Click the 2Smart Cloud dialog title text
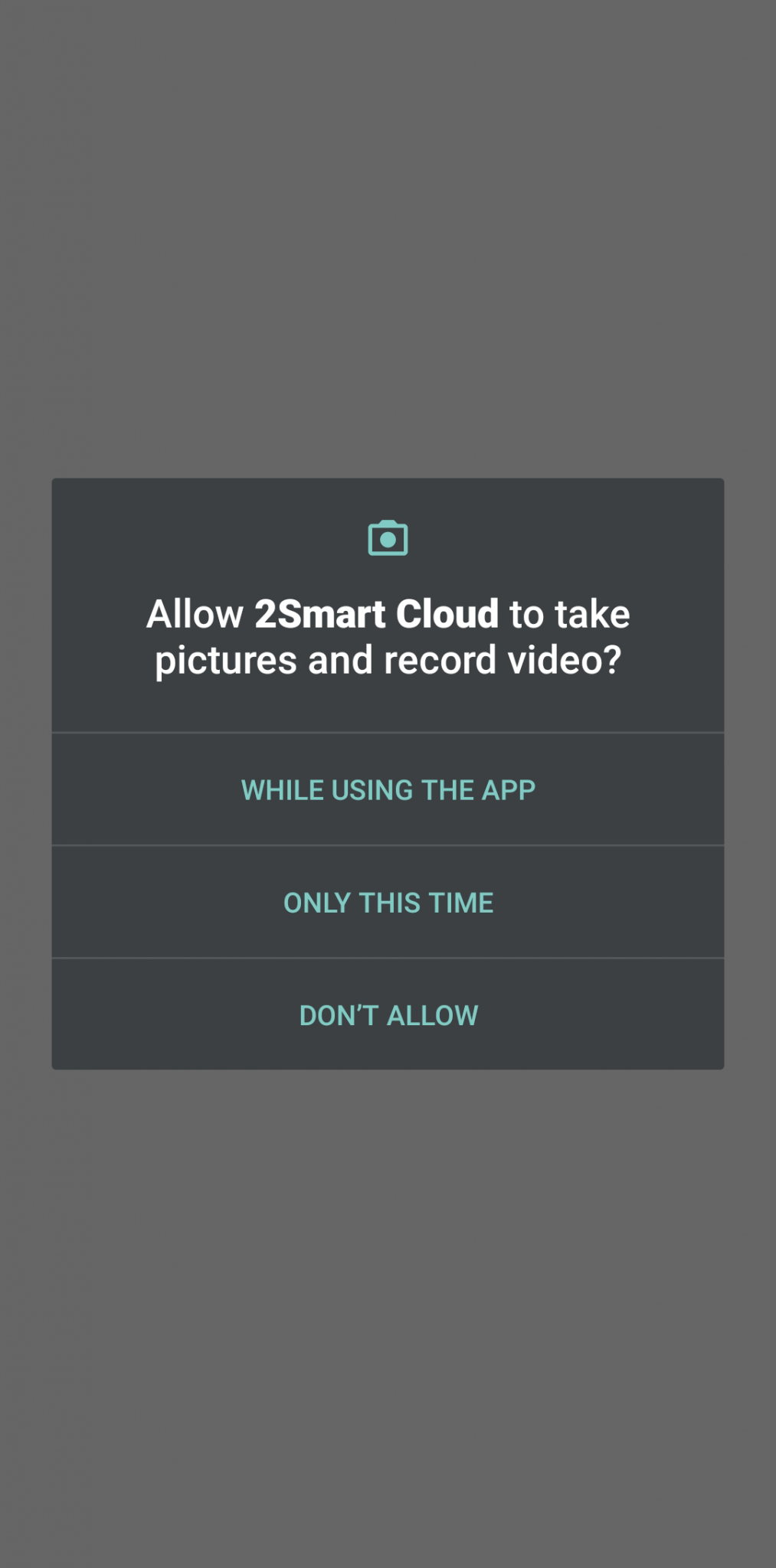 point(388,634)
